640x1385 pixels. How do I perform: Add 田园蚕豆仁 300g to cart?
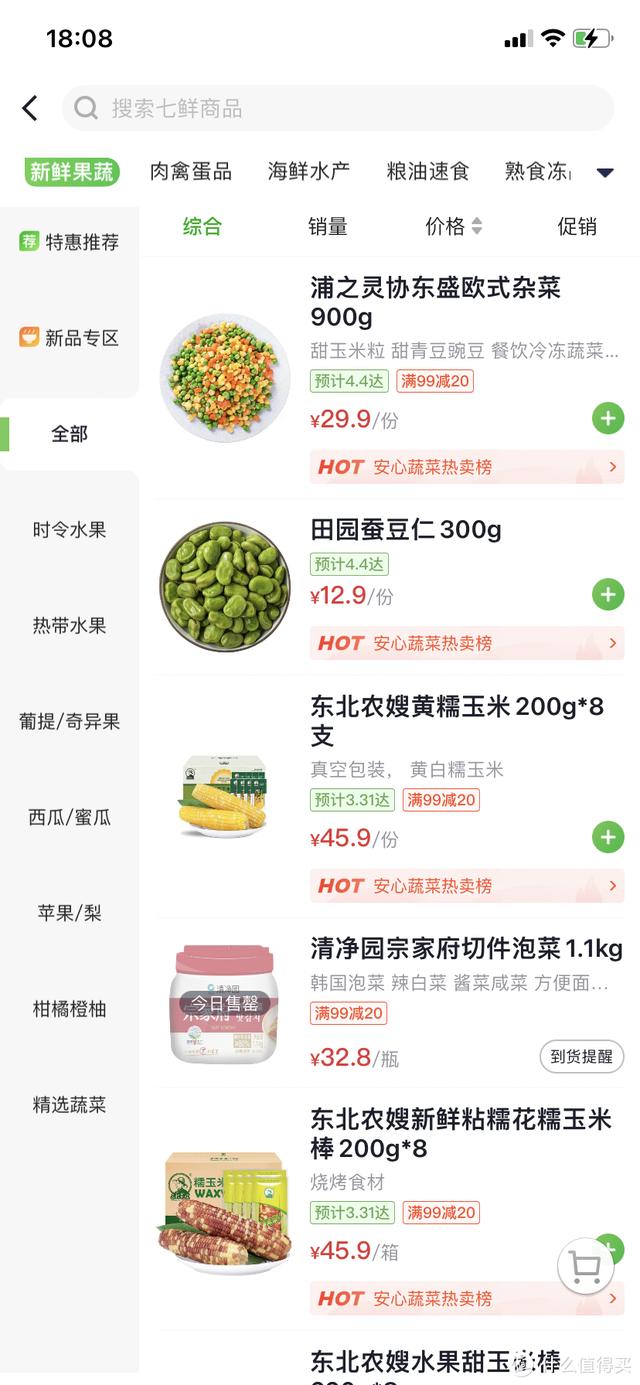click(x=608, y=594)
